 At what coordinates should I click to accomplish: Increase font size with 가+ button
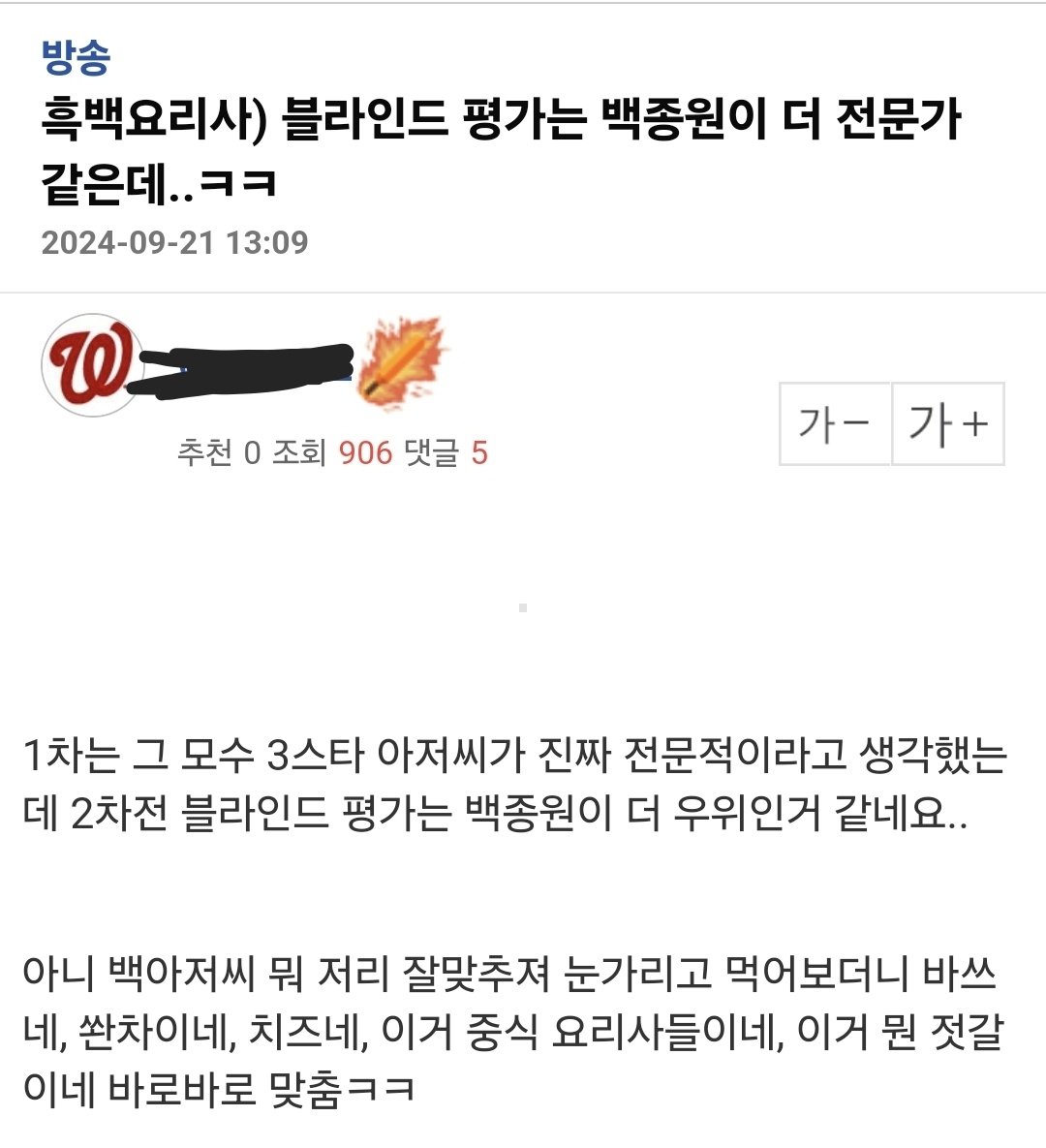pos(947,424)
